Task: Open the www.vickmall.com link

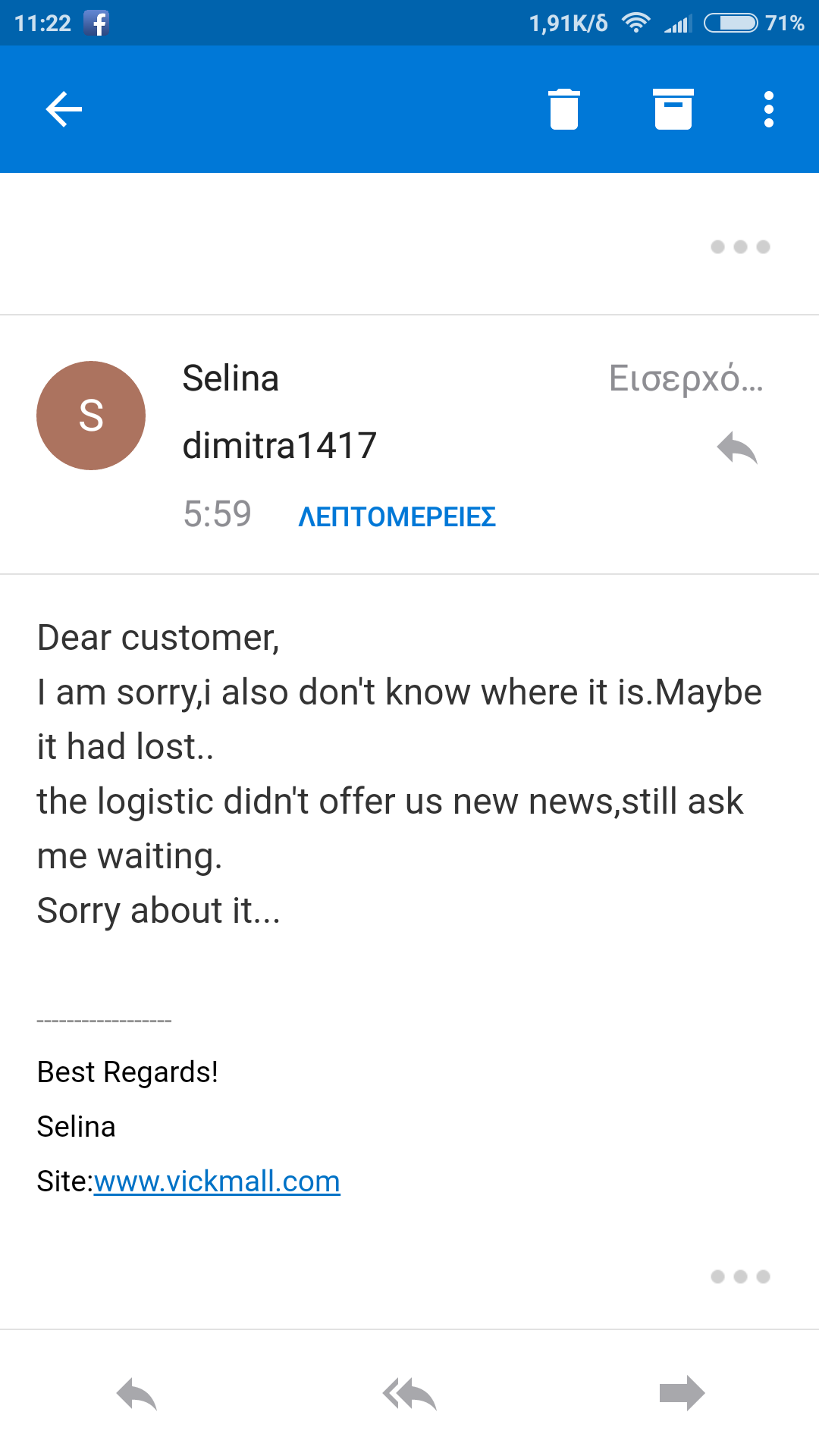Action: [x=217, y=1181]
